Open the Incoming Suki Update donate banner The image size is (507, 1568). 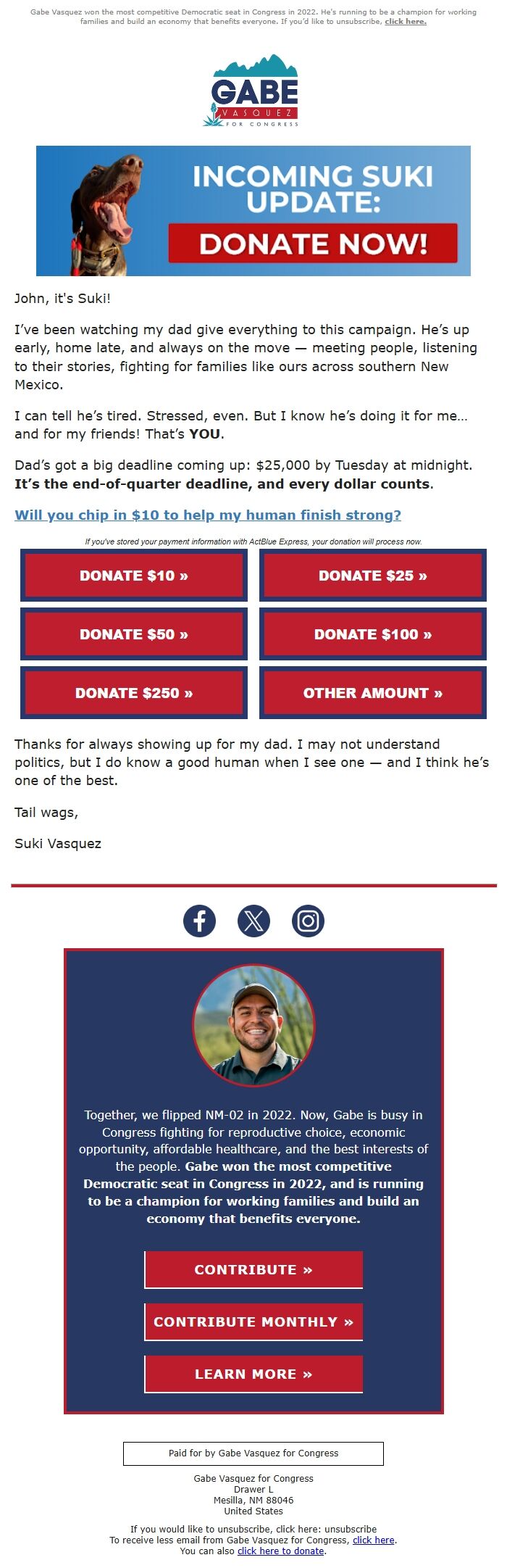tap(253, 210)
